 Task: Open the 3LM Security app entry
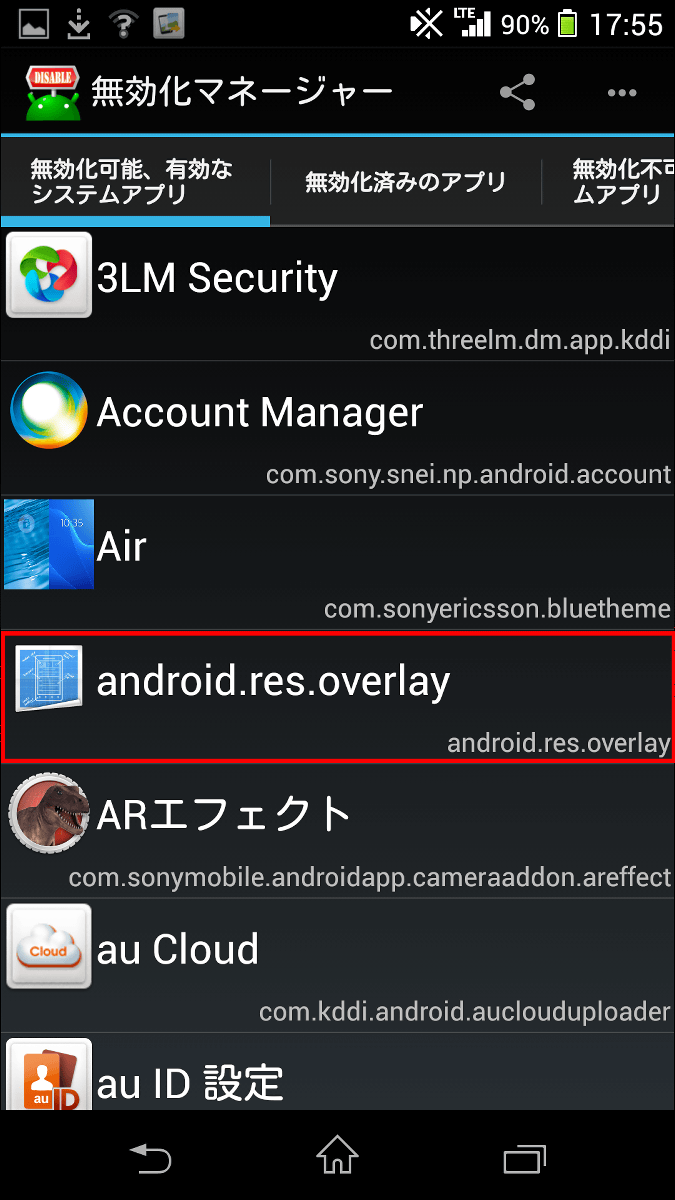click(x=337, y=294)
